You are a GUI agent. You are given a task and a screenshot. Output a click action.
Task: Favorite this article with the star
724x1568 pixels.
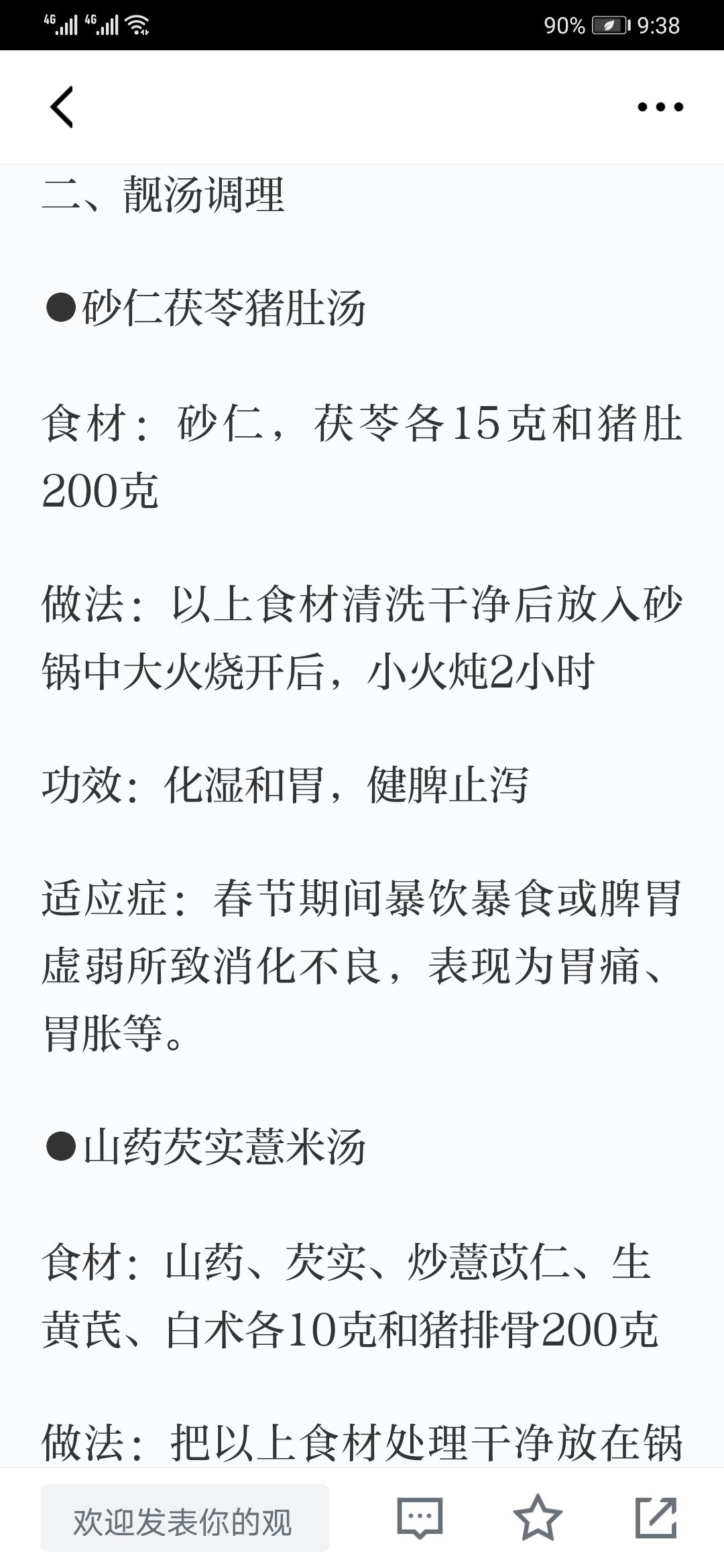(x=538, y=1517)
